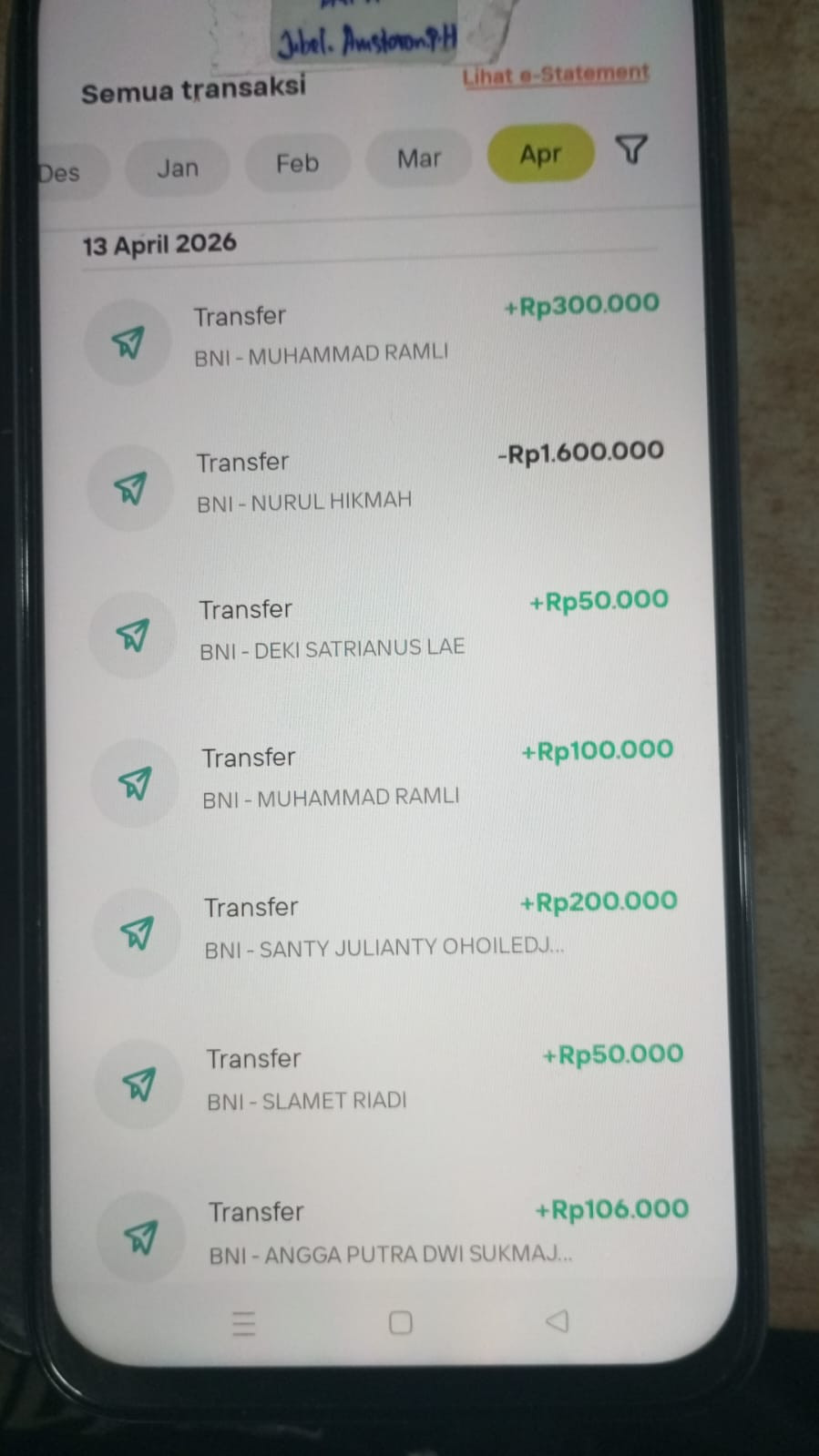The height and width of the screenshot is (1456, 819).
Task: Tap the highlighted Apr month chip
Action: click(x=540, y=154)
